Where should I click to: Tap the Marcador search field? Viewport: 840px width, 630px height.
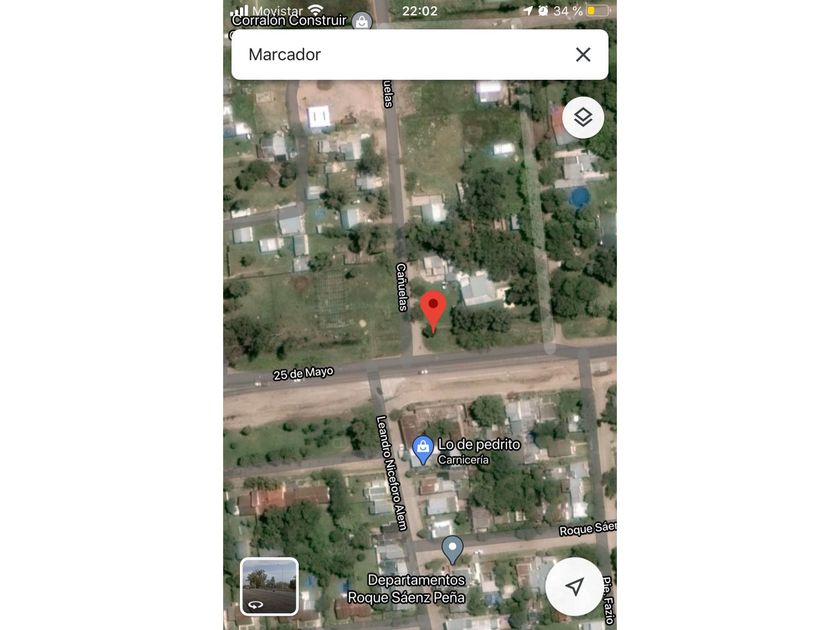tap(400, 55)
